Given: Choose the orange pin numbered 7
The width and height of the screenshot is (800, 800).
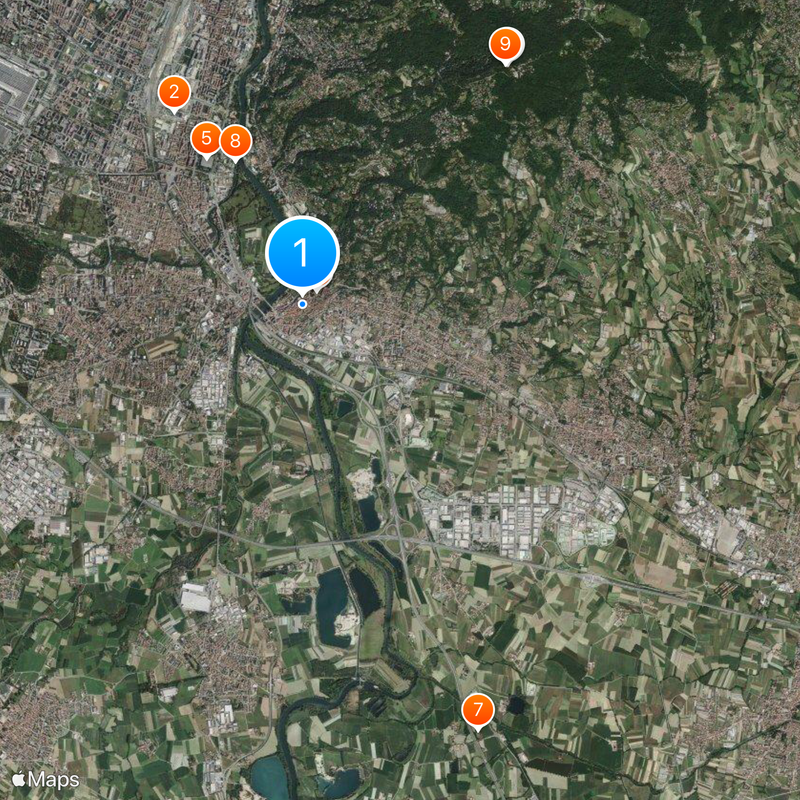Looking at the screenshot, I should (478, 710).
